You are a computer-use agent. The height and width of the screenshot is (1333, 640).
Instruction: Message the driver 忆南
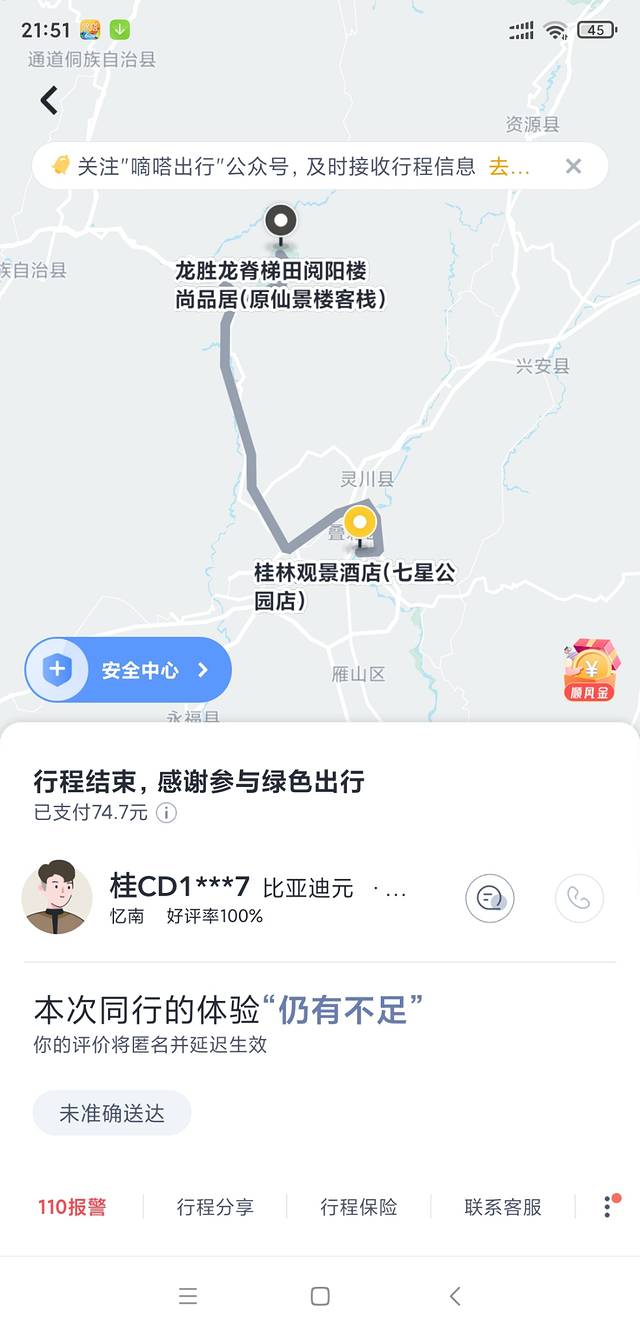(x=489, y=898)
